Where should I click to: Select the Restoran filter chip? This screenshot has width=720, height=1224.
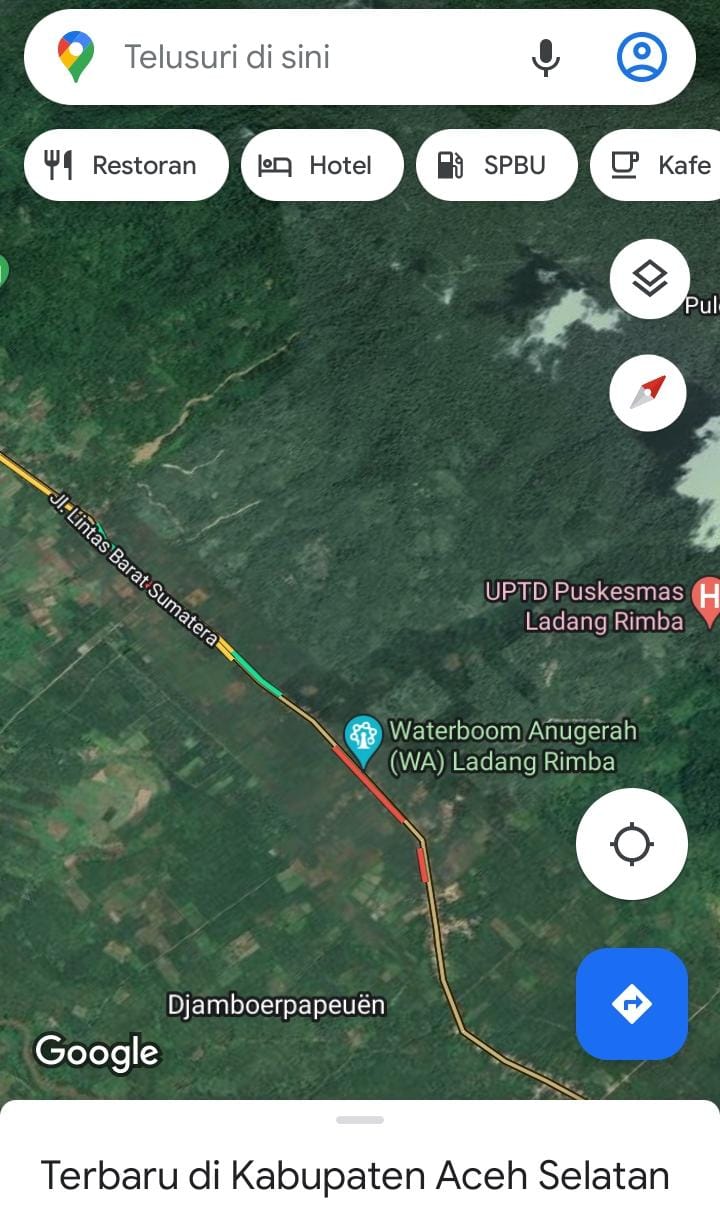coord(125,165)
